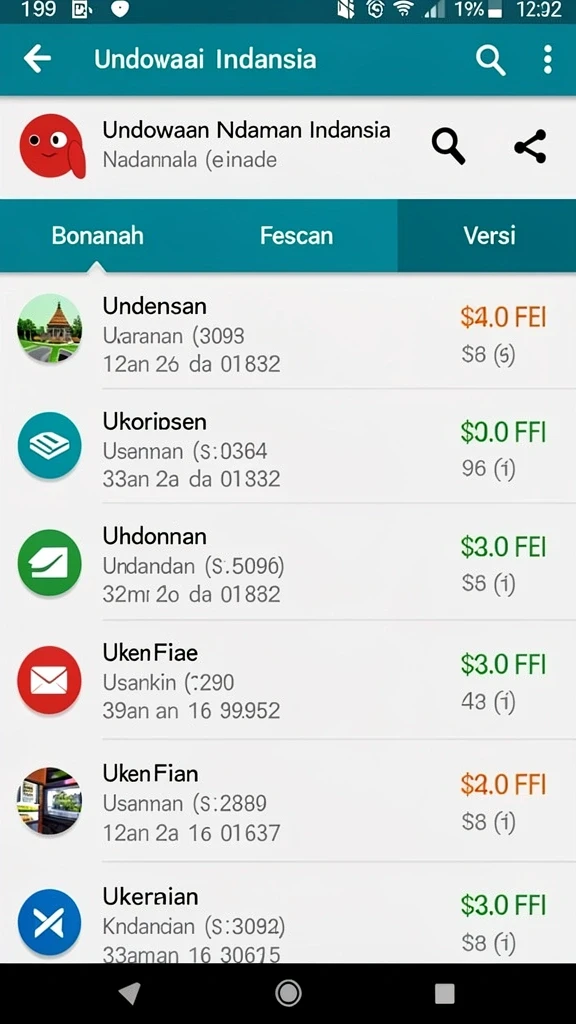Open the Ukoripsen entry
The image size is (576, 1024).
(288, 448)
